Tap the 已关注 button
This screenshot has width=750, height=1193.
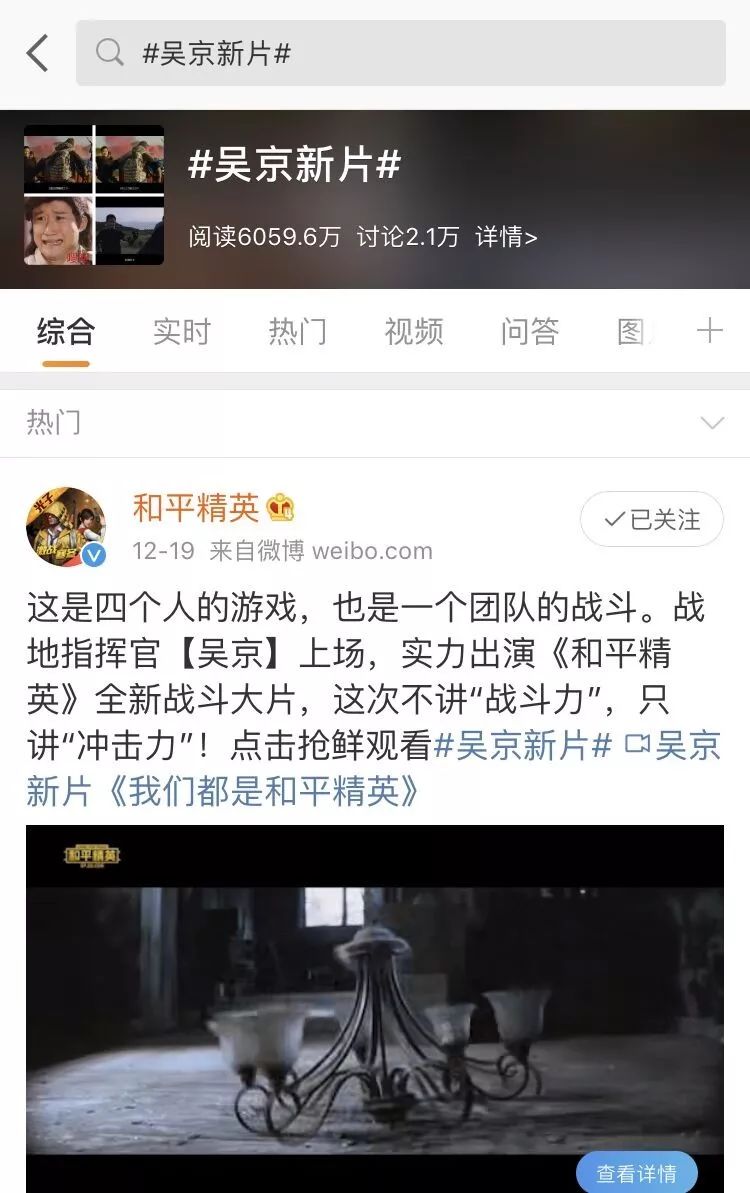point(651,519)
